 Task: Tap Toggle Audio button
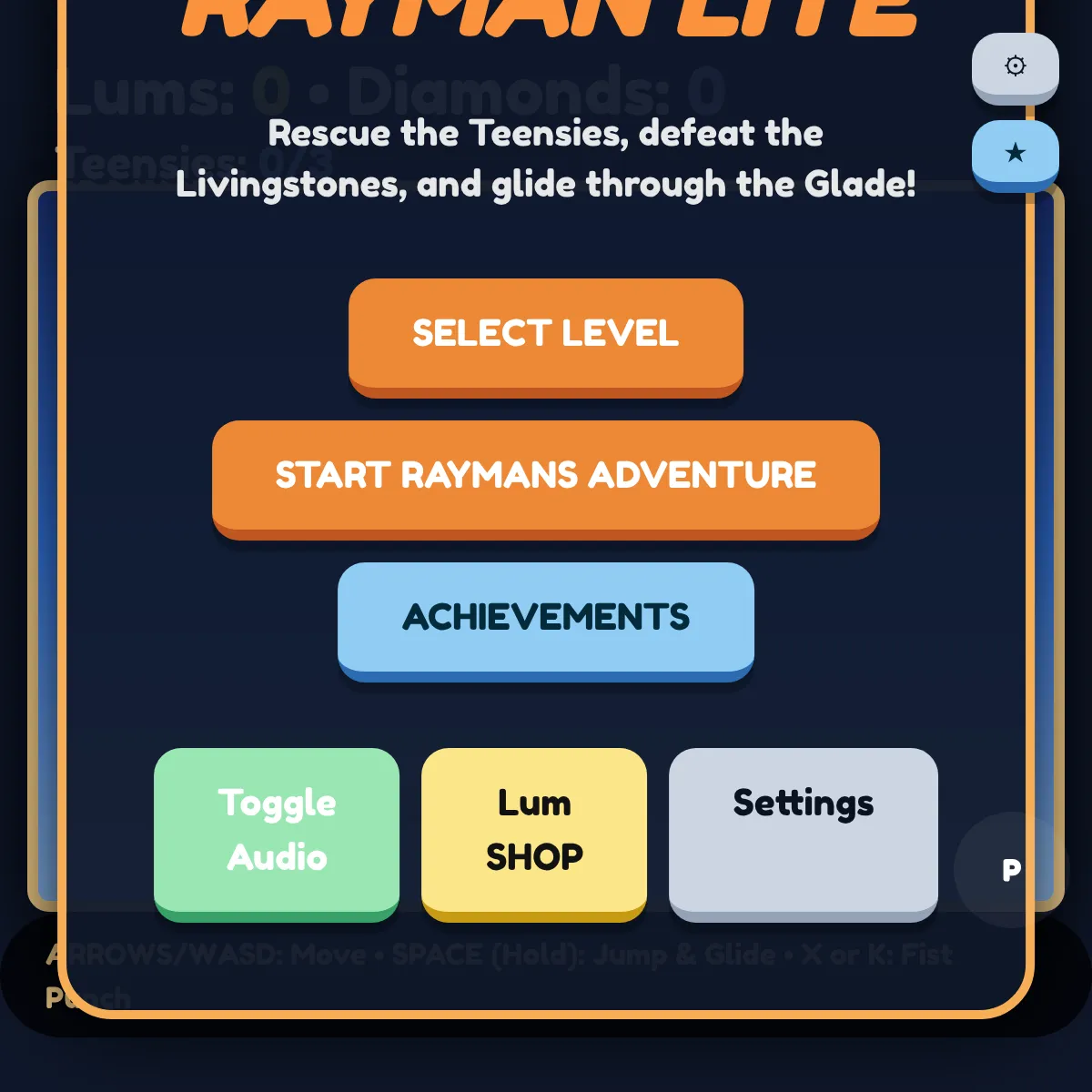point(277,834)
